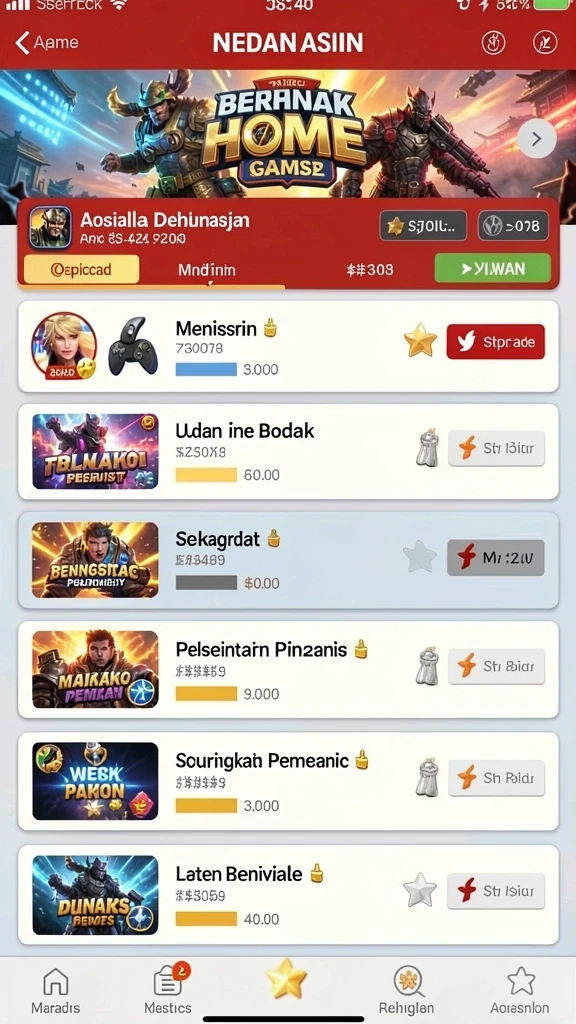Favorite Menissrin with the gold star
The width and height of the screenshot is (576, 1024).
420,341
